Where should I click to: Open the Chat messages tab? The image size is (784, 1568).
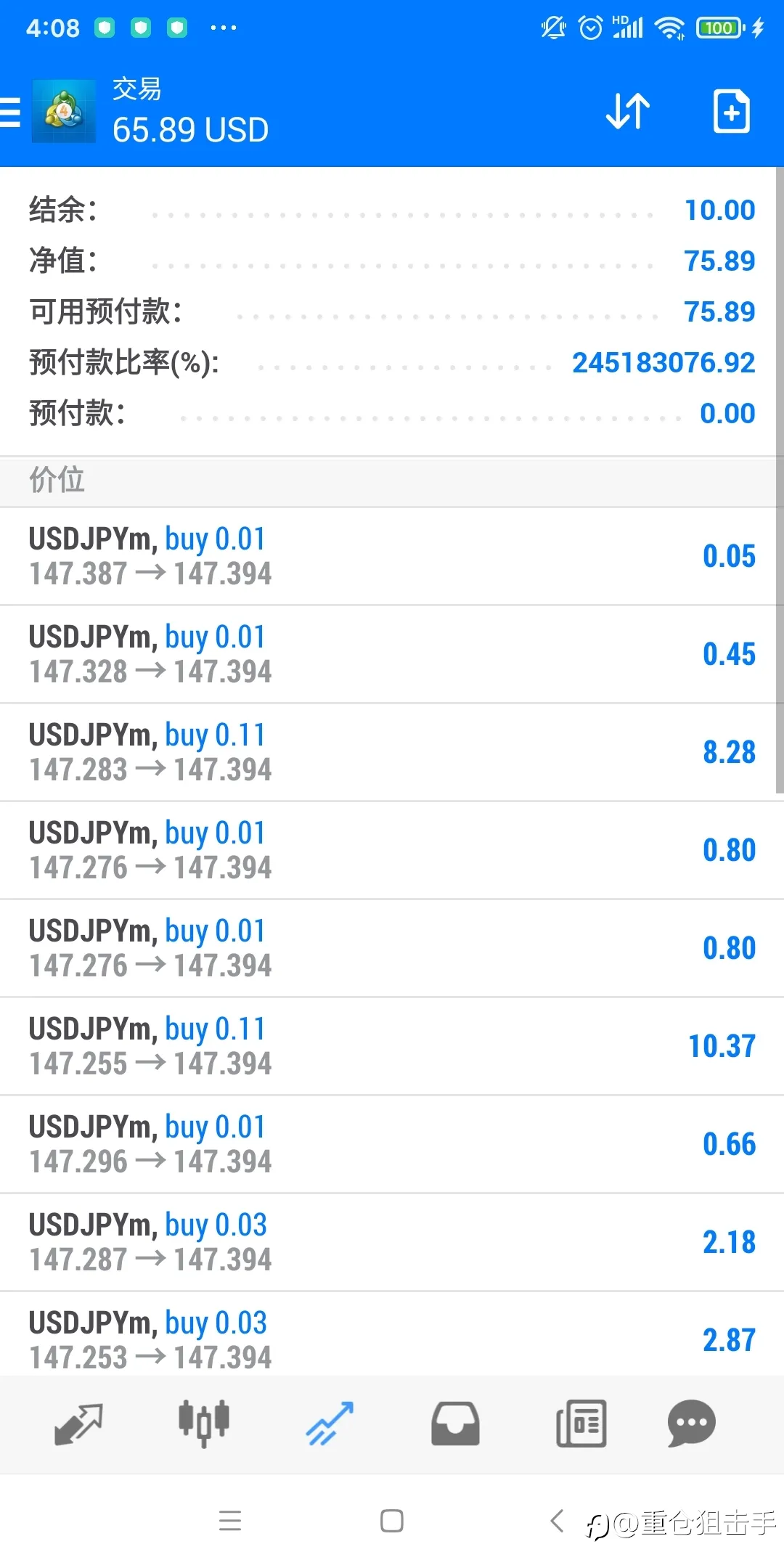tap(692, 1424)
